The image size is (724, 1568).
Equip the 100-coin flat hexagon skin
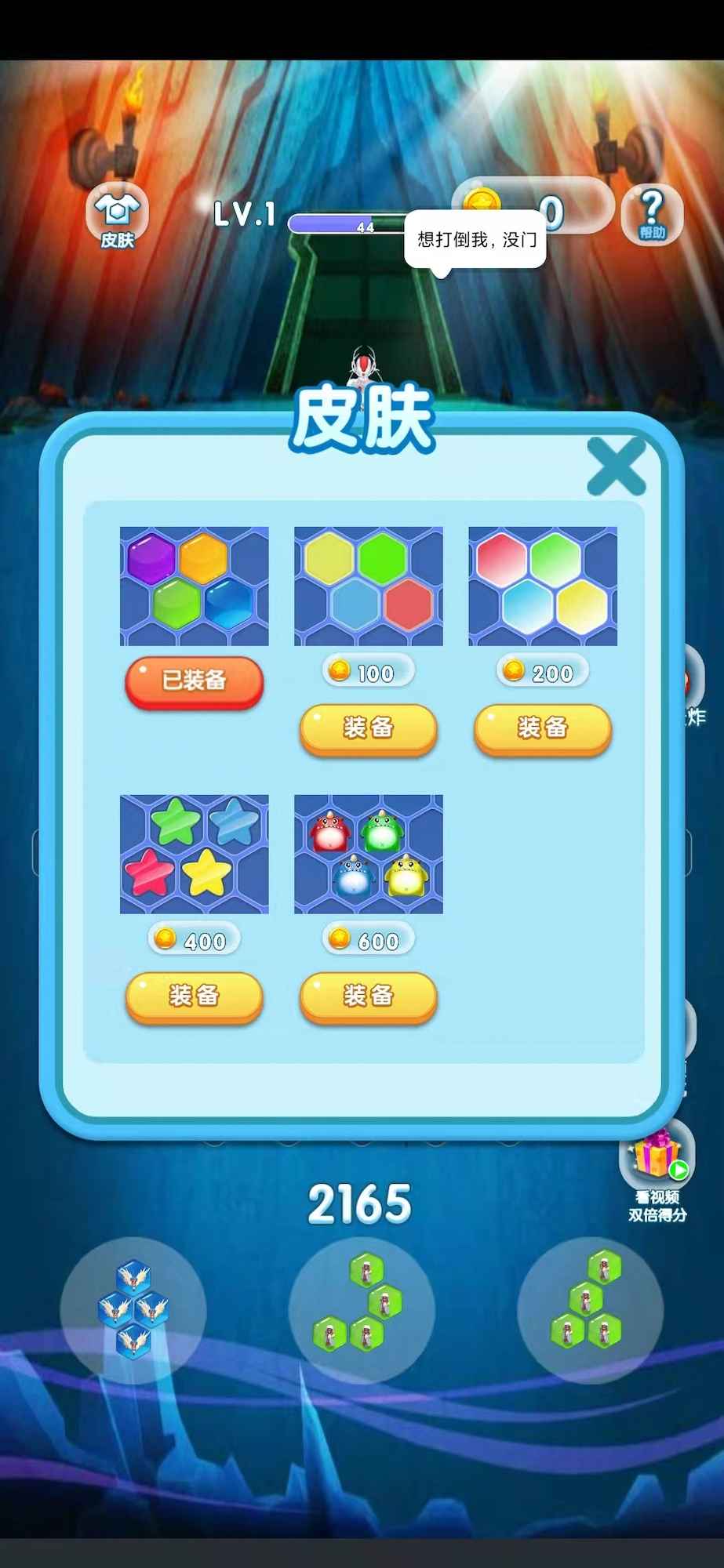coord(368,728)
